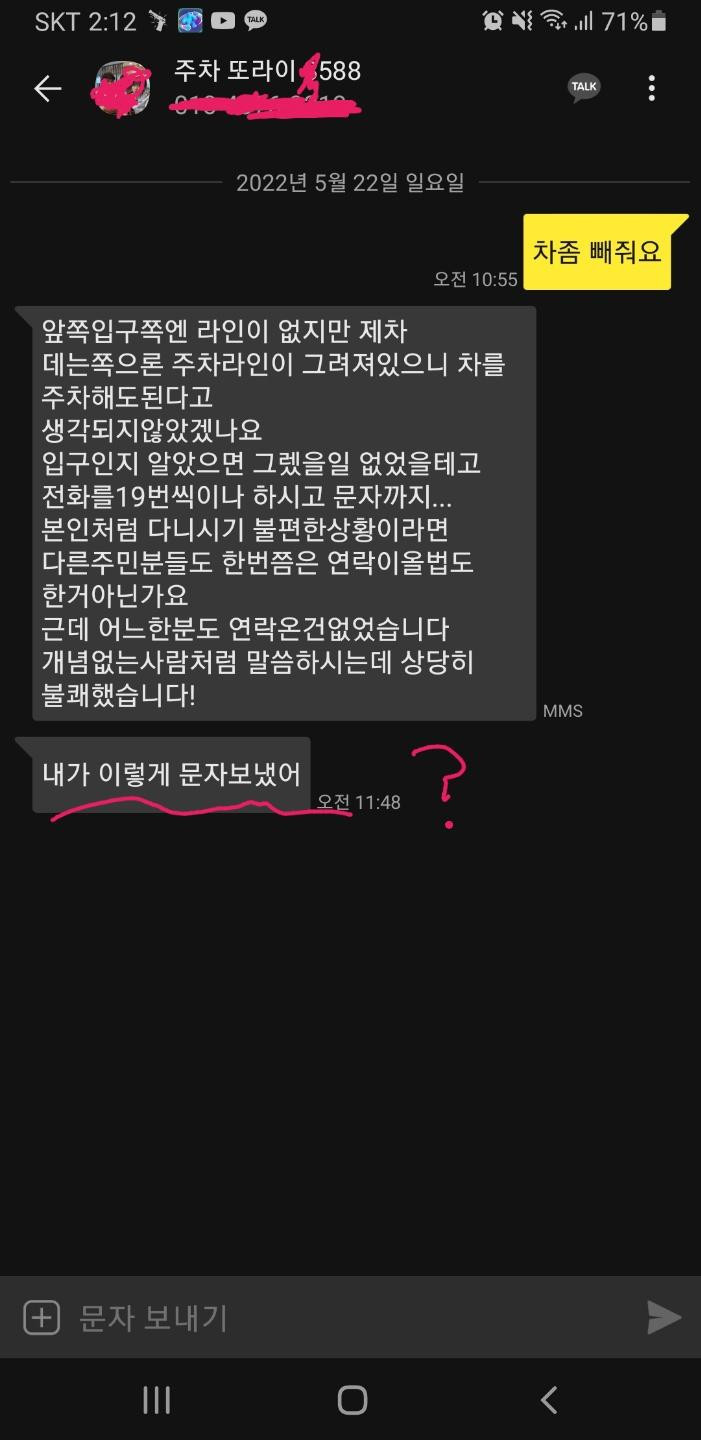Screen dimensions: 701x1440
Task: Open KakaoTalk chat with this contact
Action: coord(585,88)
